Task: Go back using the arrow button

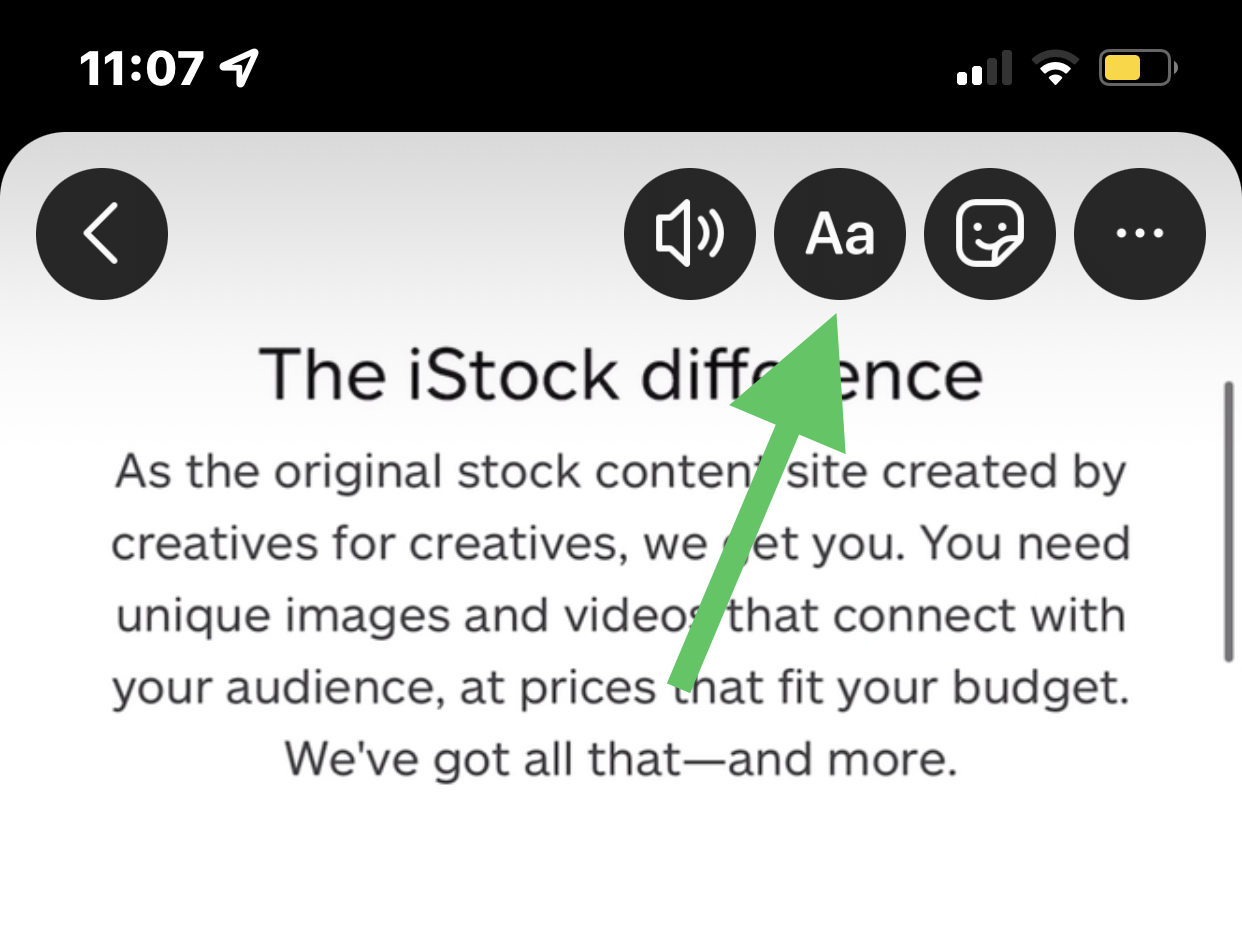Action: coord(101,233)
